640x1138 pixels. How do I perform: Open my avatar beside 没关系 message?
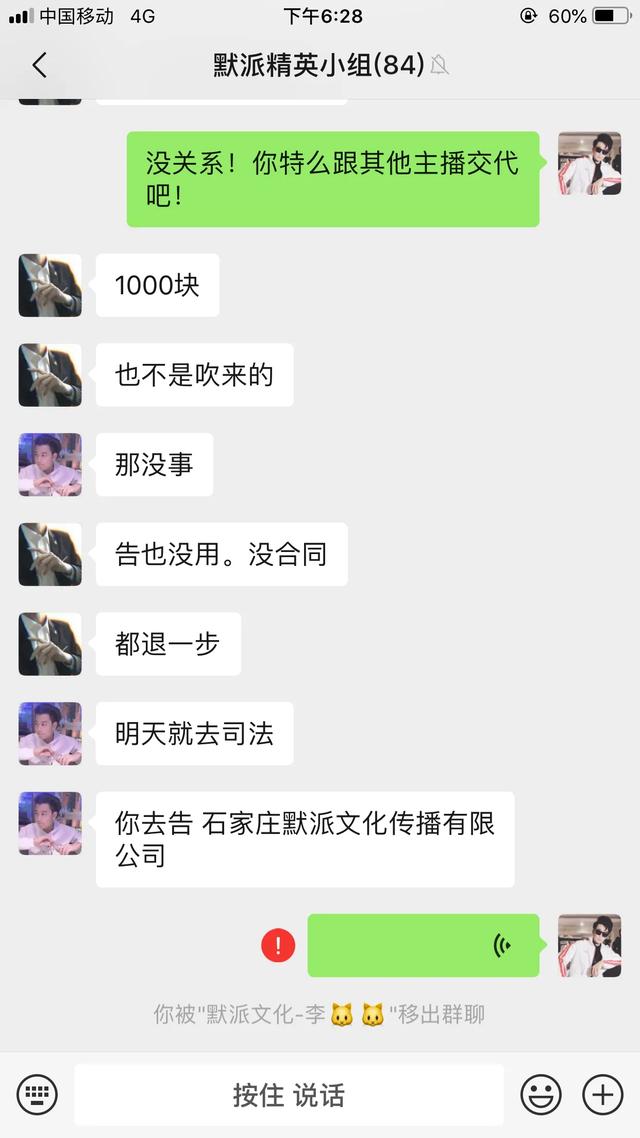coord(589,163)
